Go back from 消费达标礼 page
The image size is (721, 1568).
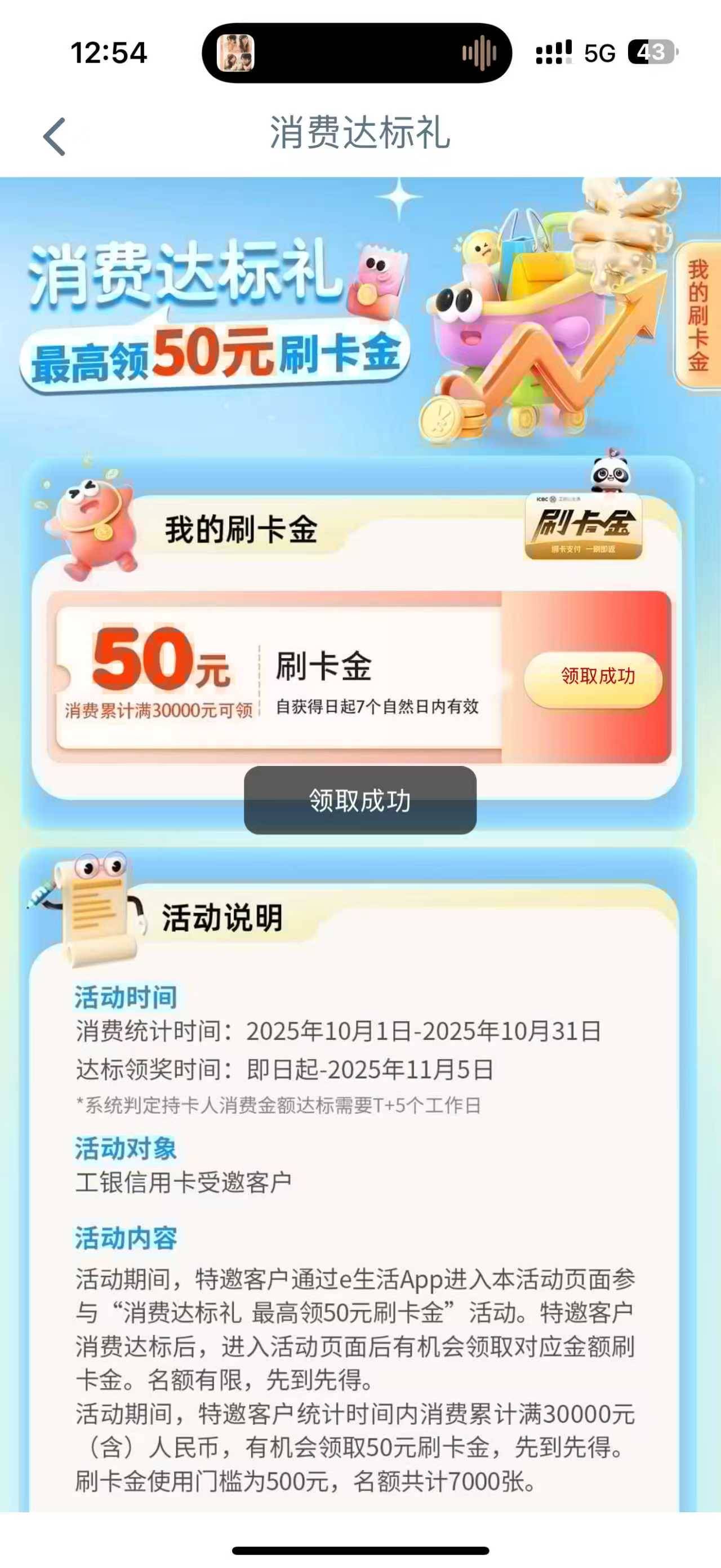pos(55,136)
